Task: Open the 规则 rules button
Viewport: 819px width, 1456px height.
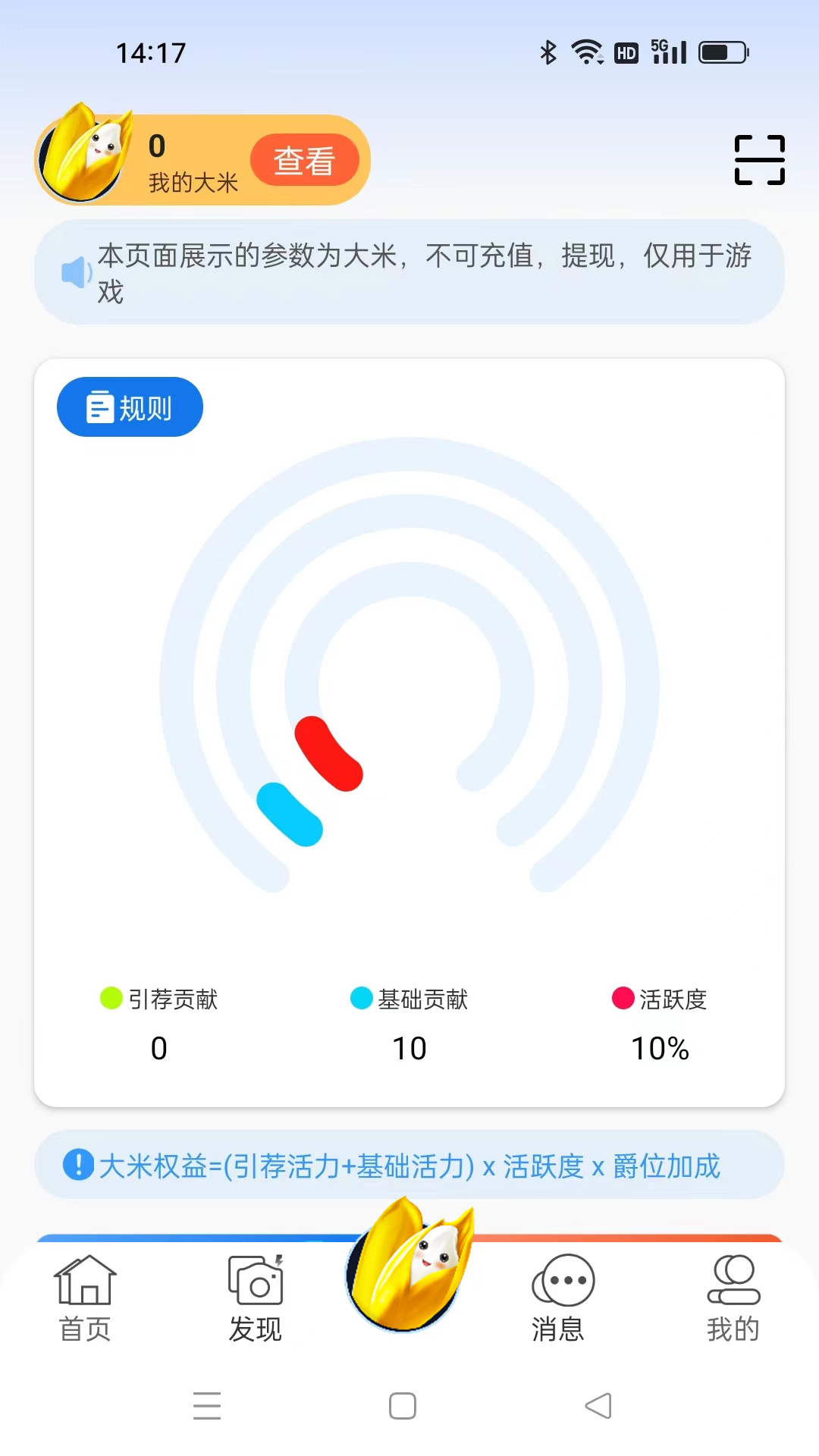Action: [130, 407]
